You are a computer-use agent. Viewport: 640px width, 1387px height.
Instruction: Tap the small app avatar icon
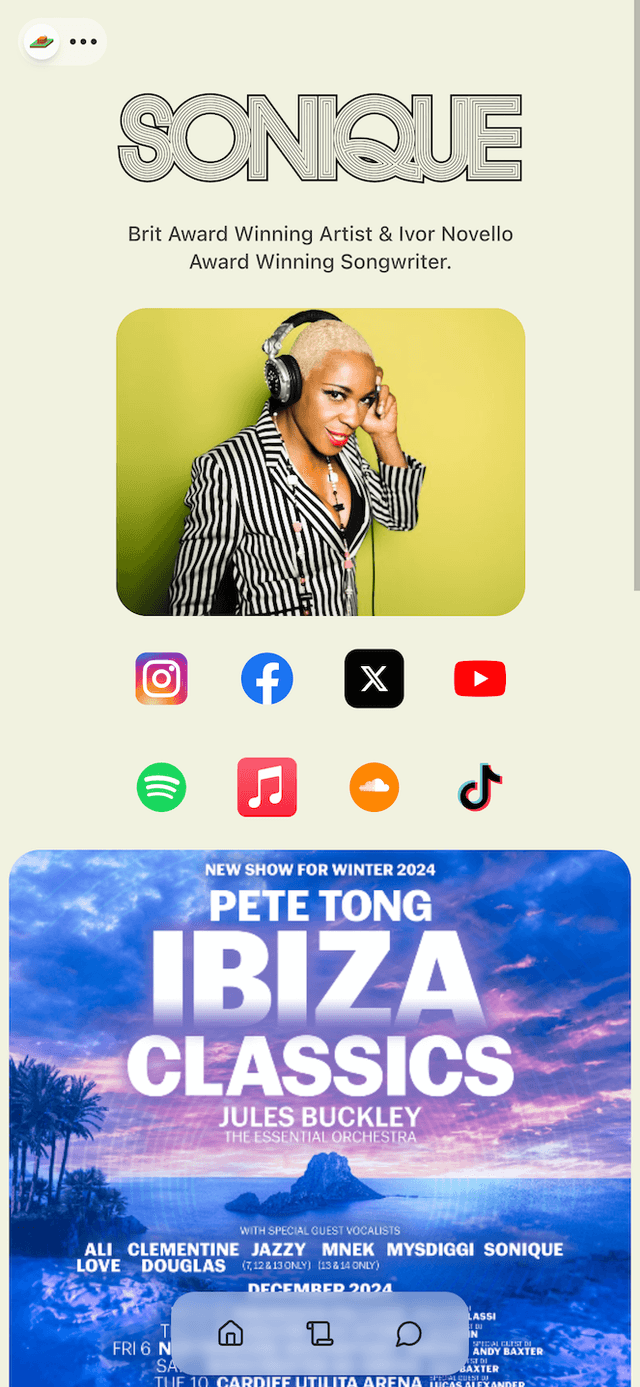(41, 42)
